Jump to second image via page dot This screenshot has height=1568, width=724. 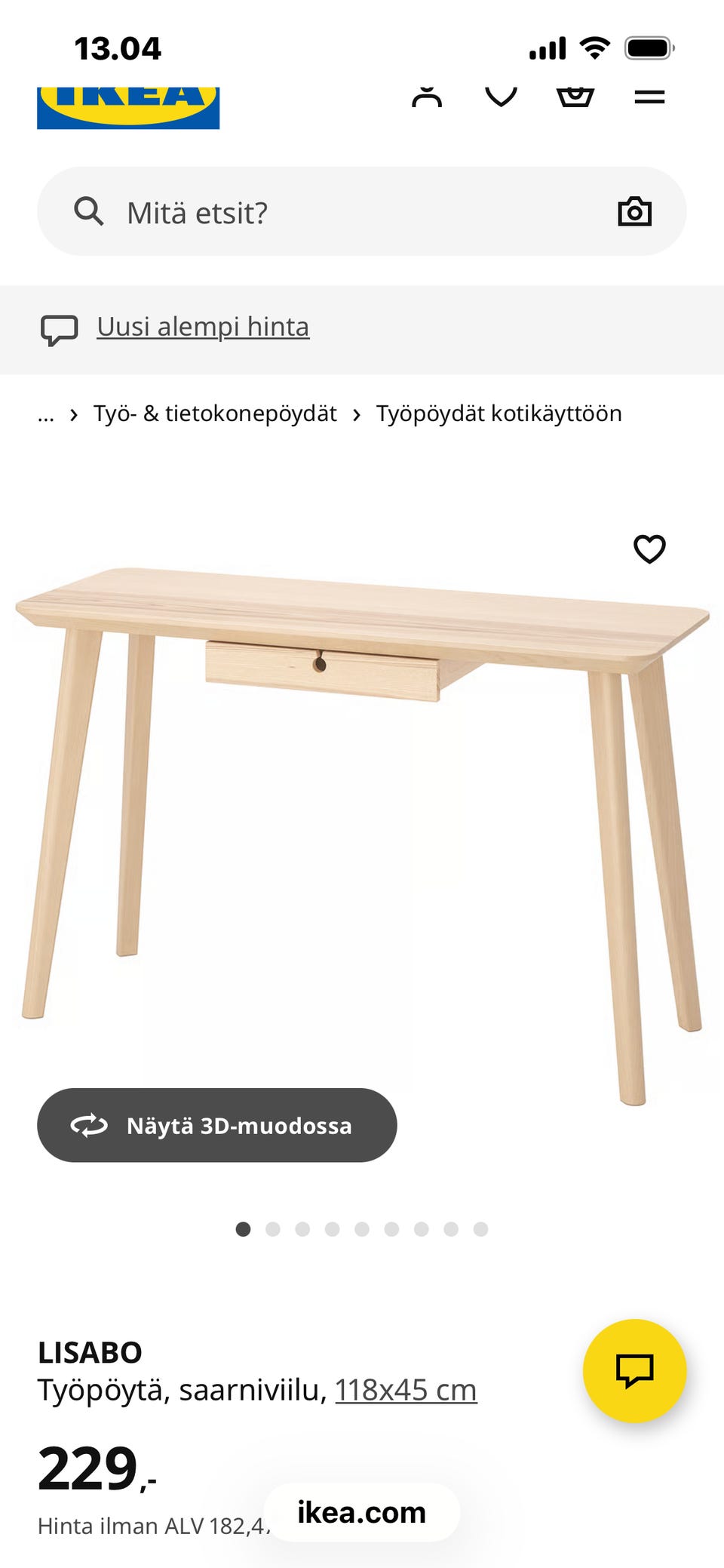click(x=273, y=1229)
